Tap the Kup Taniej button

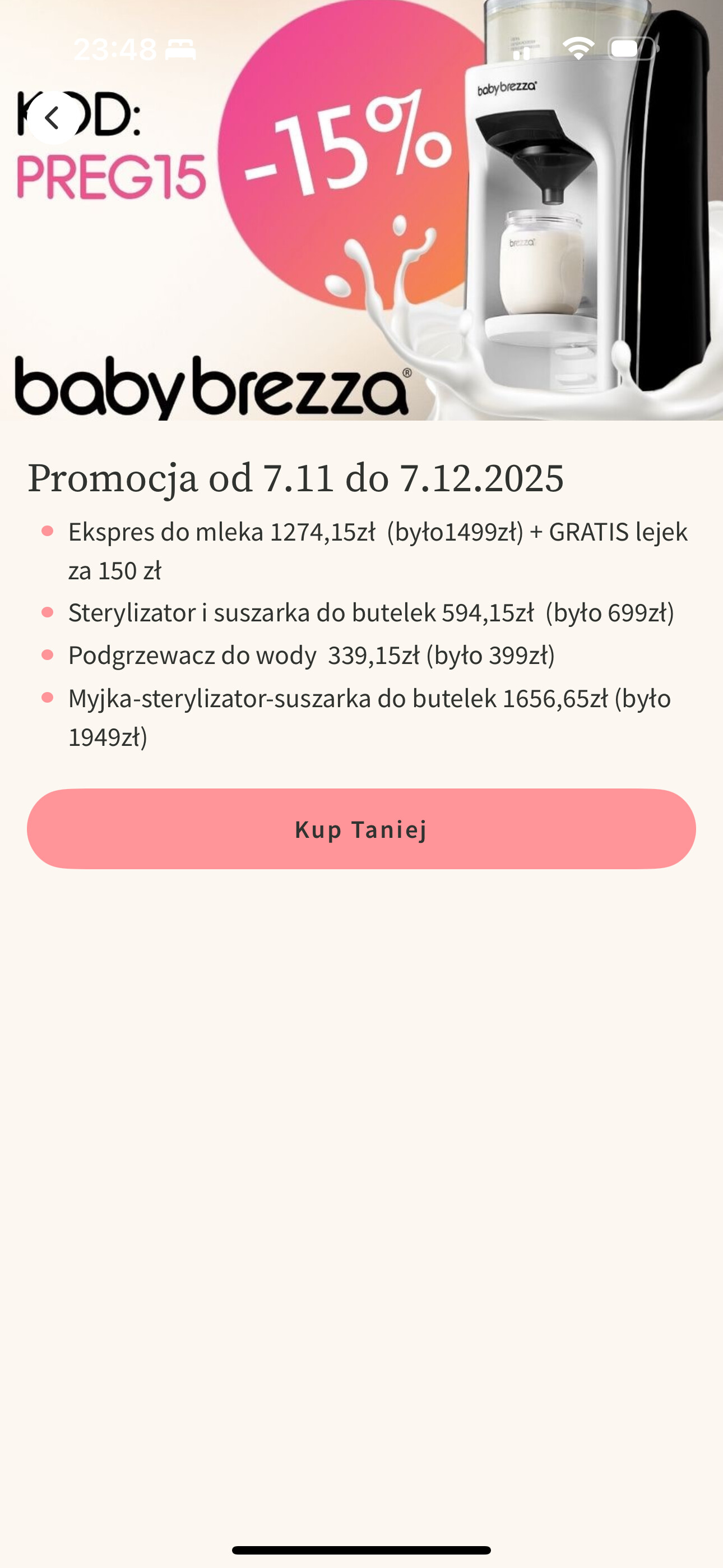[x=361, y=828]
